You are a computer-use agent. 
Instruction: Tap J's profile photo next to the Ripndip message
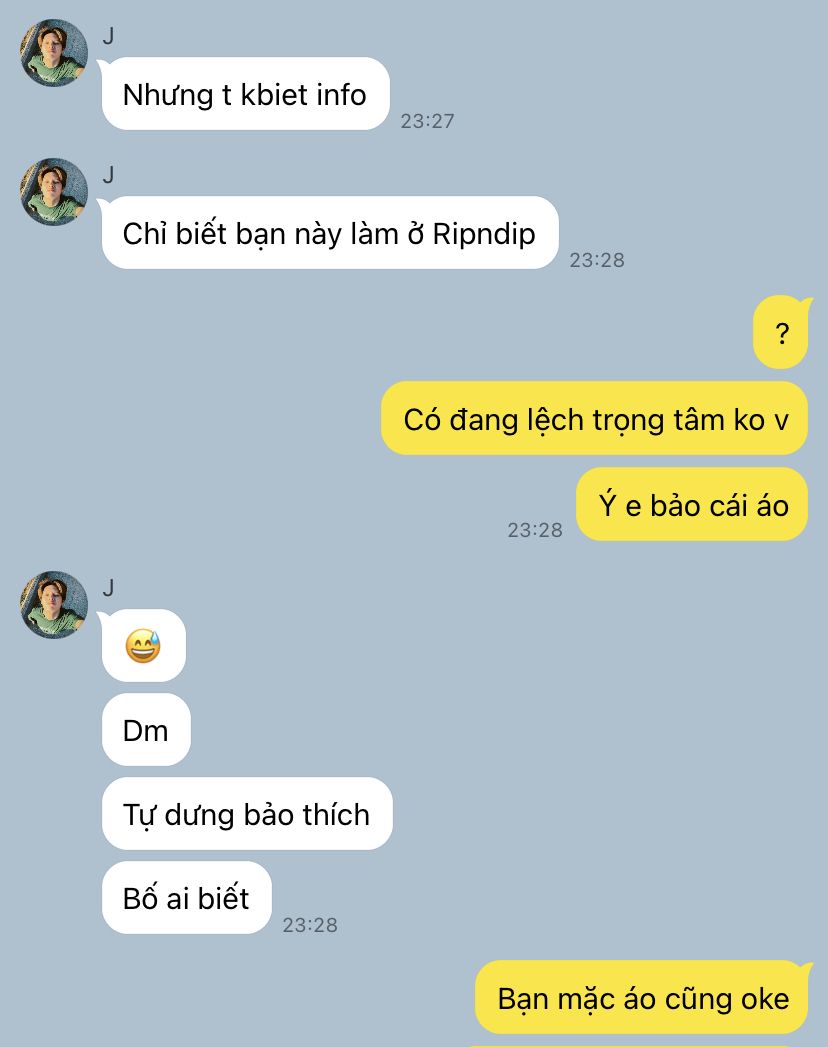pos(54,192)
